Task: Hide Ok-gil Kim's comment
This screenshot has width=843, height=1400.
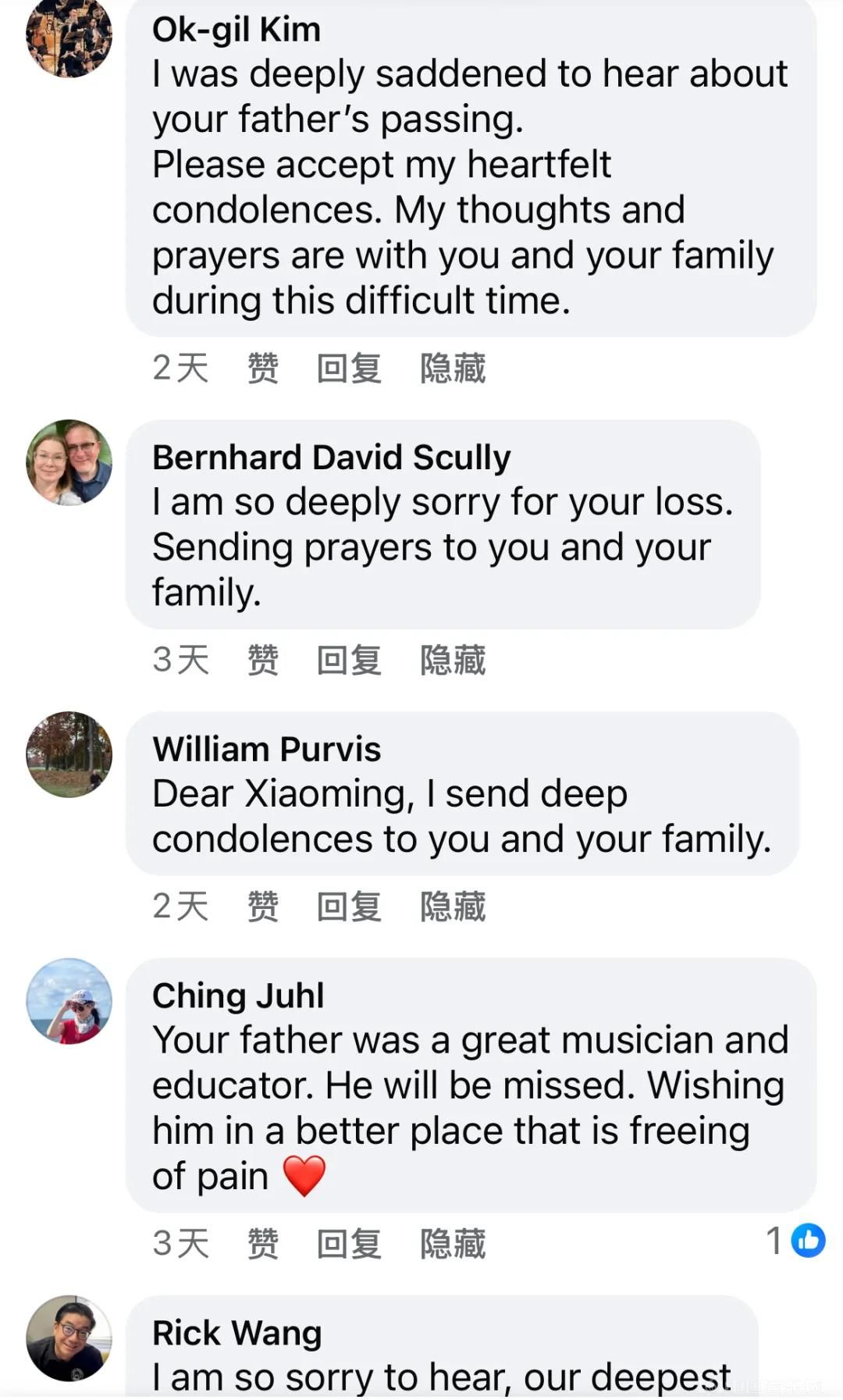Action: (453, 368)
